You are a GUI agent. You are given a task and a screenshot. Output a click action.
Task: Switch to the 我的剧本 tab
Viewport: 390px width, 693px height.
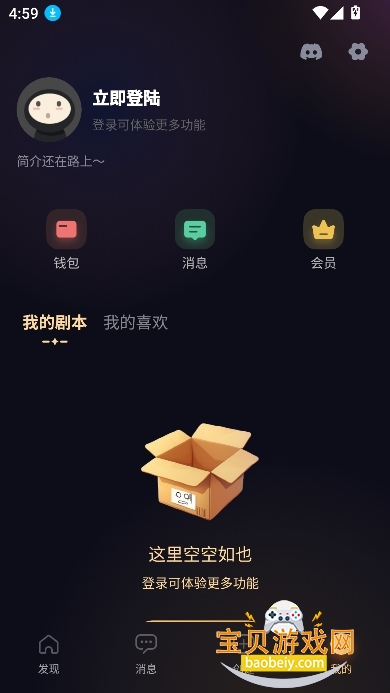tap(55, 323)
